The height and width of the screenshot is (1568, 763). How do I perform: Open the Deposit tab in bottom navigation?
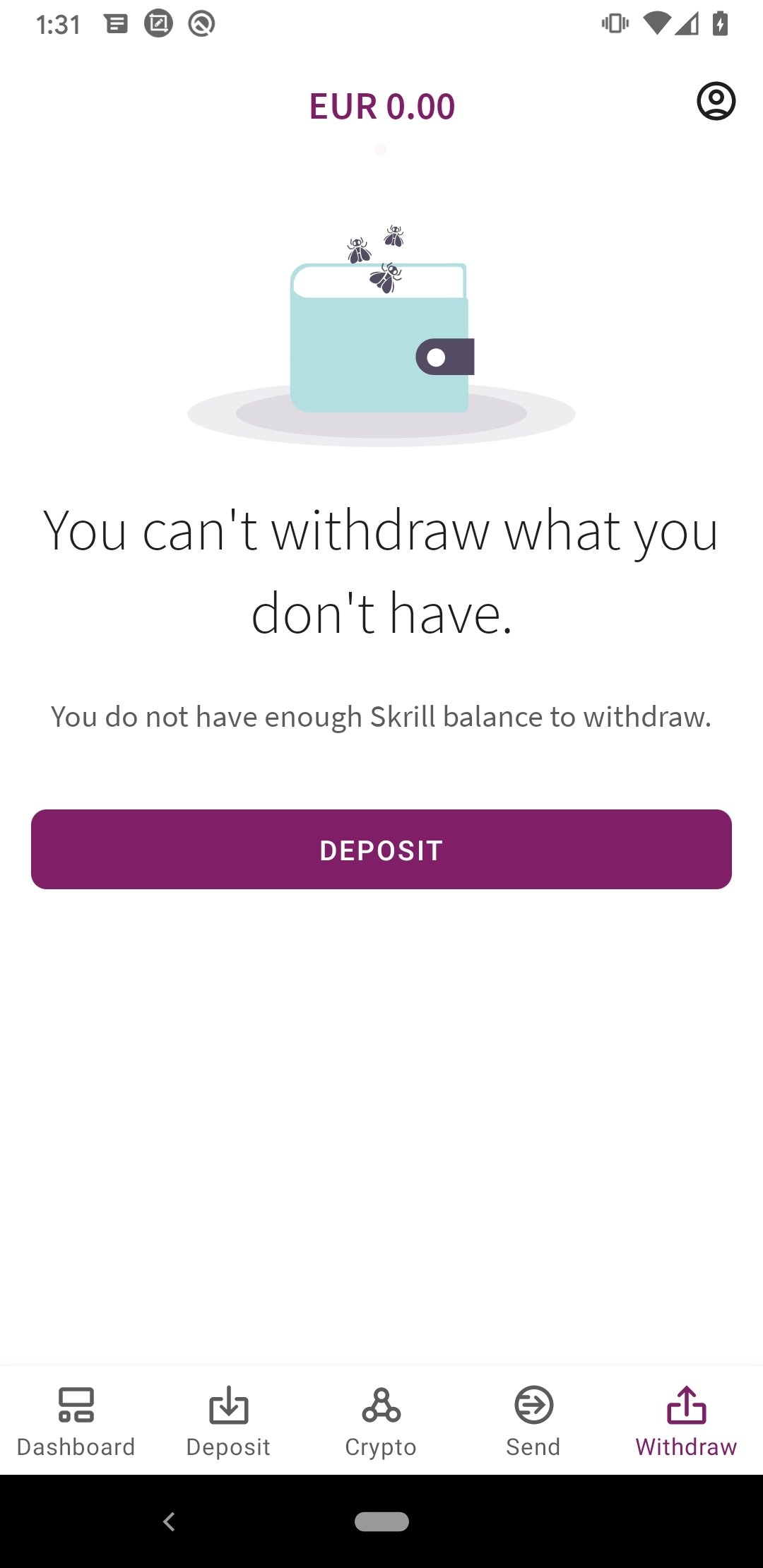coord(229,1421)
